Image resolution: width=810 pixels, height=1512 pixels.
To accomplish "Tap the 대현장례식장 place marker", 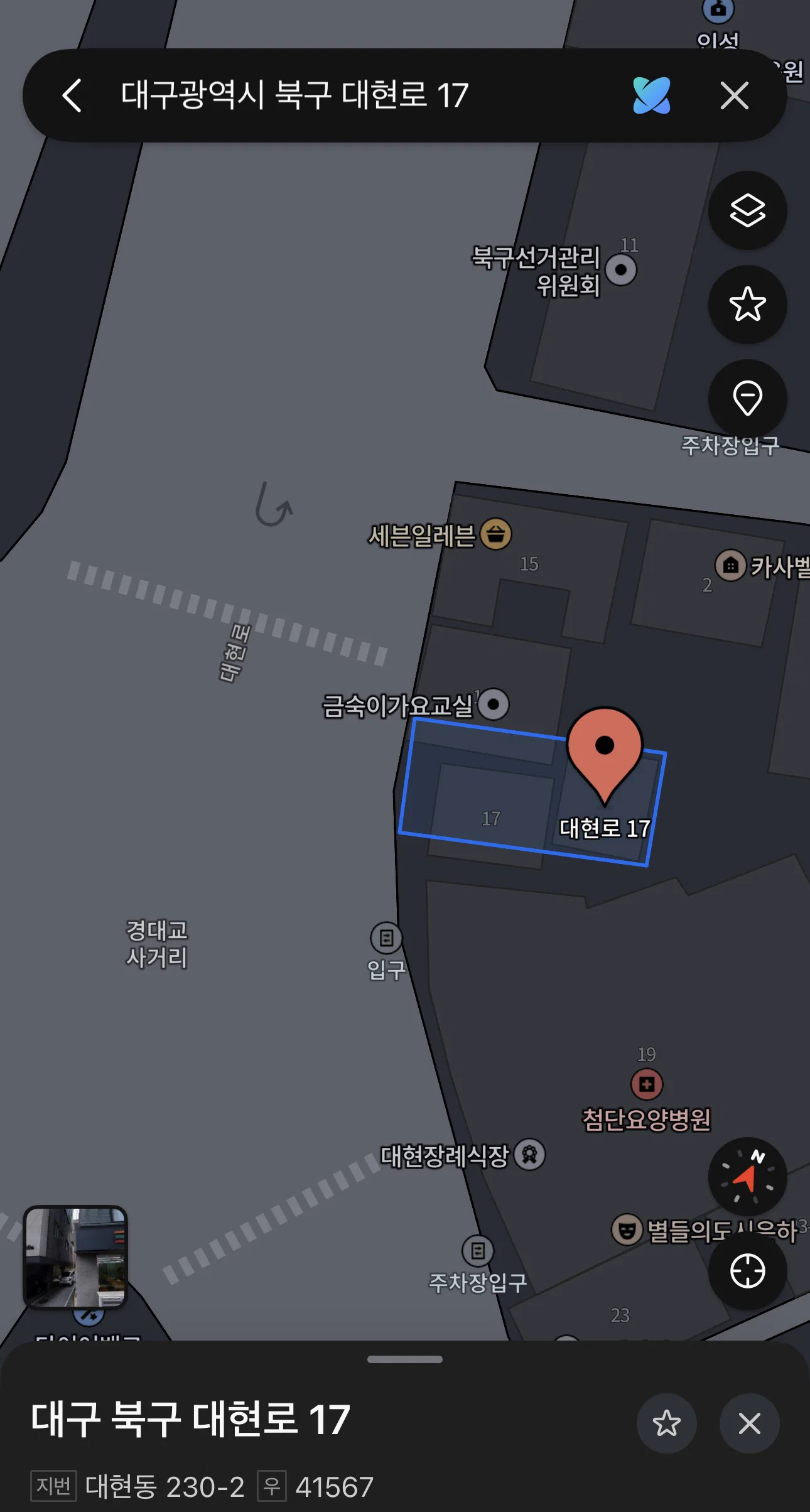I will (x=529, y=1154).
